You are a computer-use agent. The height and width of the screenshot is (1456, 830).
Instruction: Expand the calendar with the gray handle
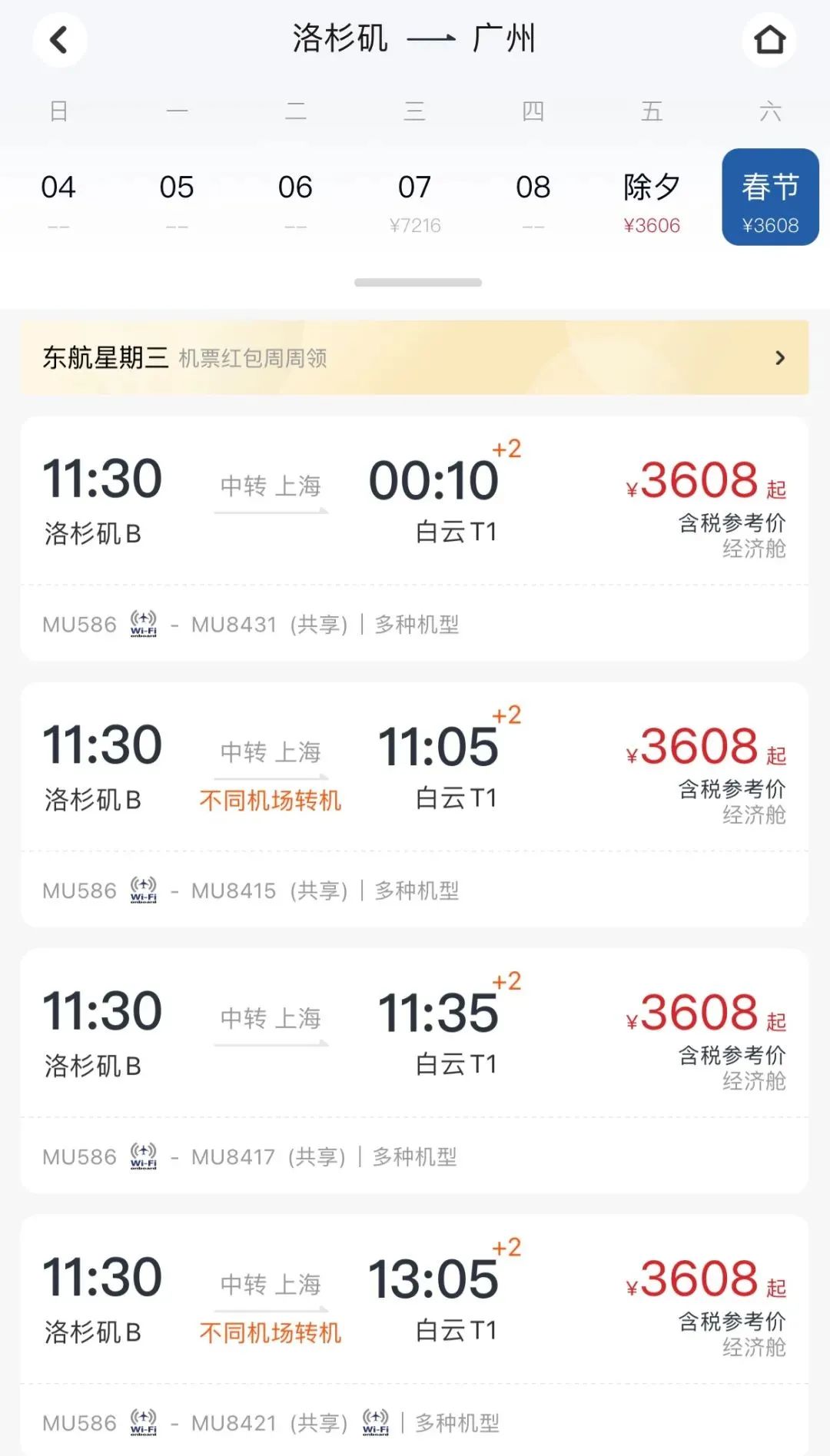click(418, 283)
